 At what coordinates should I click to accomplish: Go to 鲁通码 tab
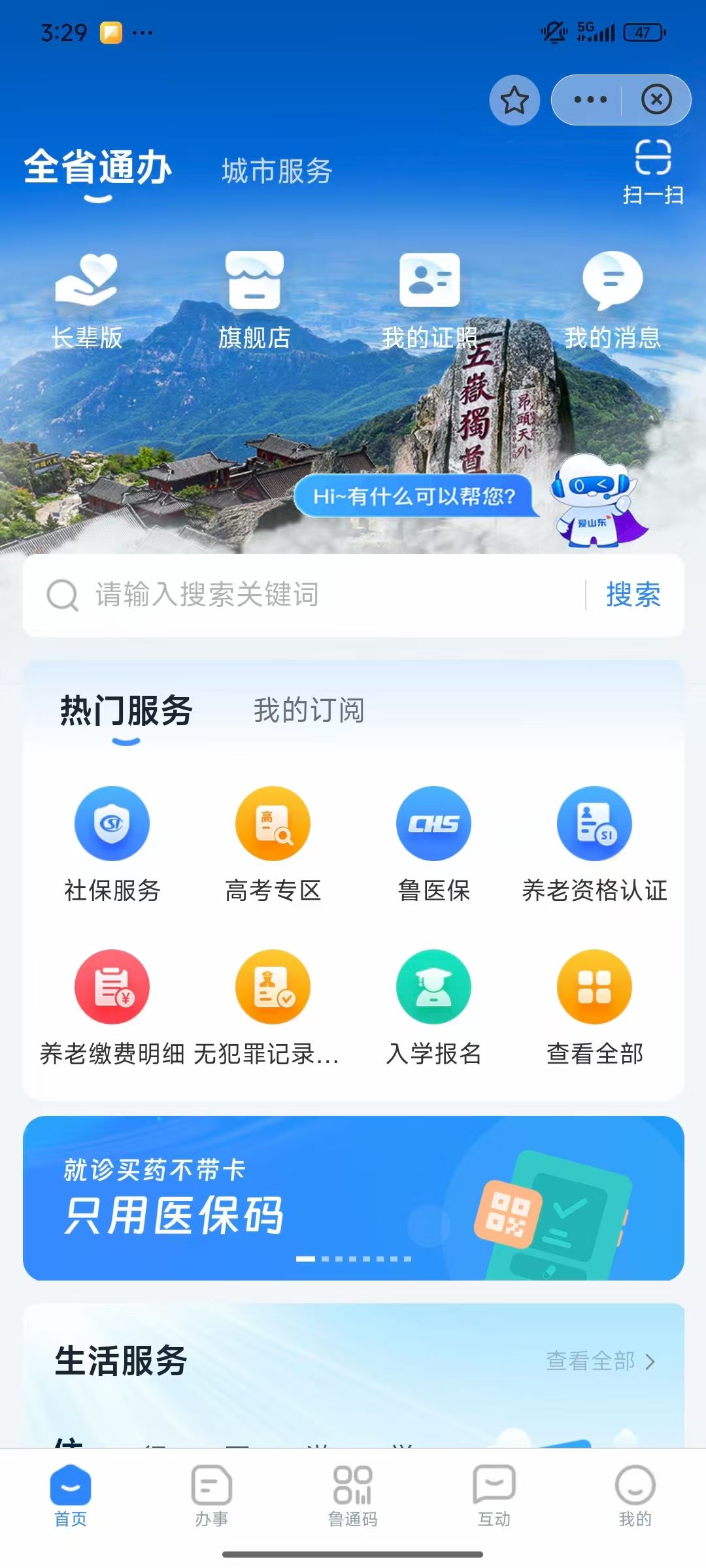pyautogui.click(x=352, y=1497)
